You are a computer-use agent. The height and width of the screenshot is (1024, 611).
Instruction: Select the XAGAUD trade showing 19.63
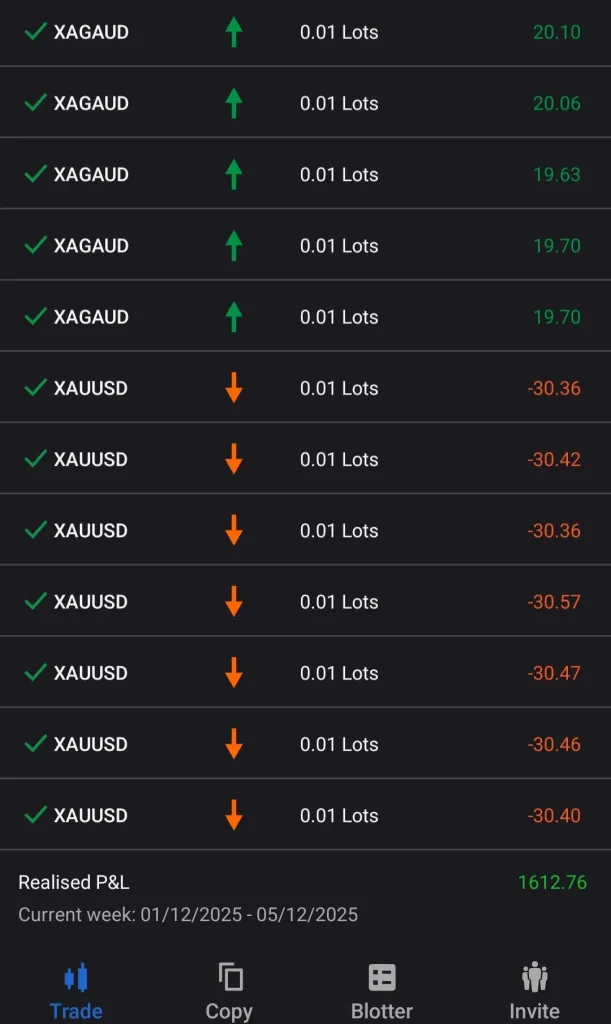coord(305,174)
